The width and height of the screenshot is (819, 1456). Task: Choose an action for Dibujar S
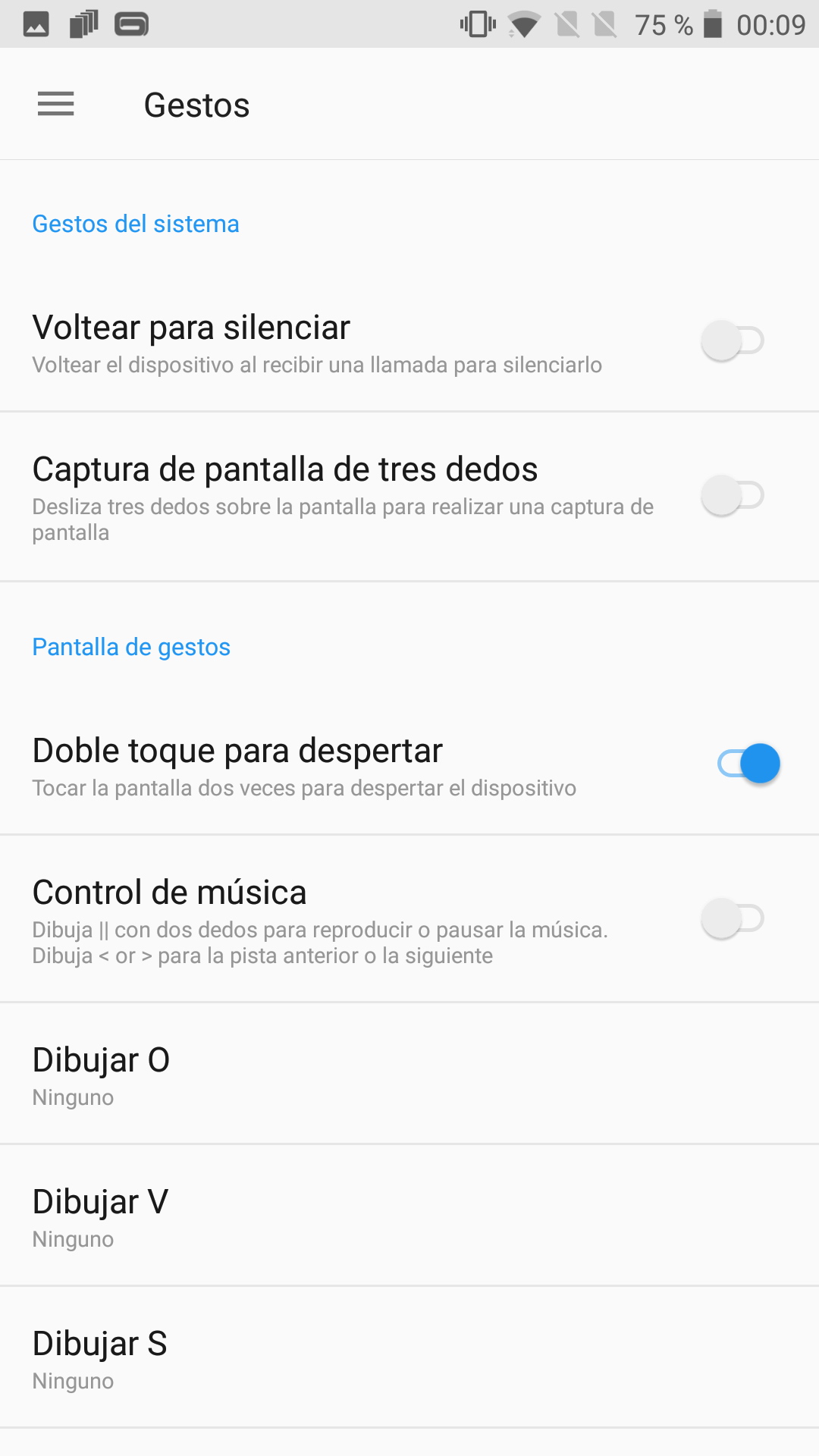409,1357
